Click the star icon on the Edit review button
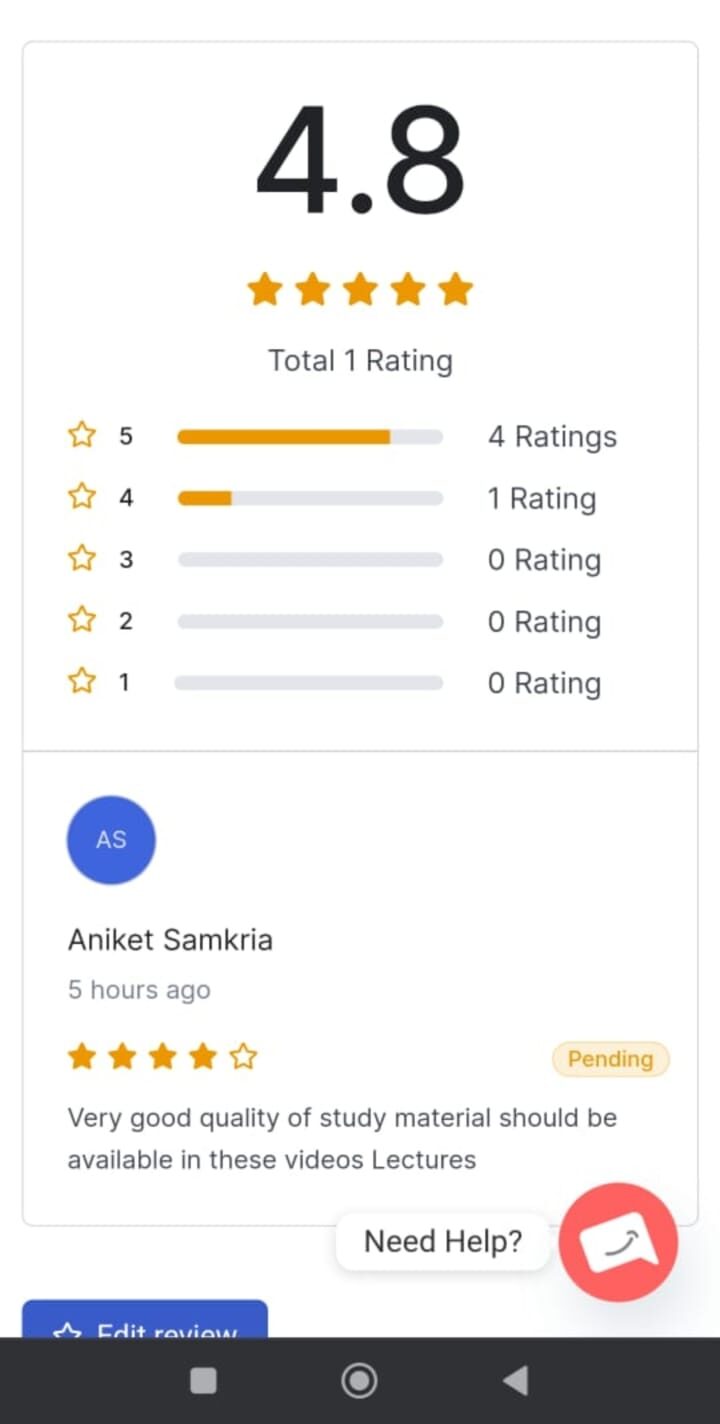The height and width of the screenshot is (1424, 720). point(66,1334)
